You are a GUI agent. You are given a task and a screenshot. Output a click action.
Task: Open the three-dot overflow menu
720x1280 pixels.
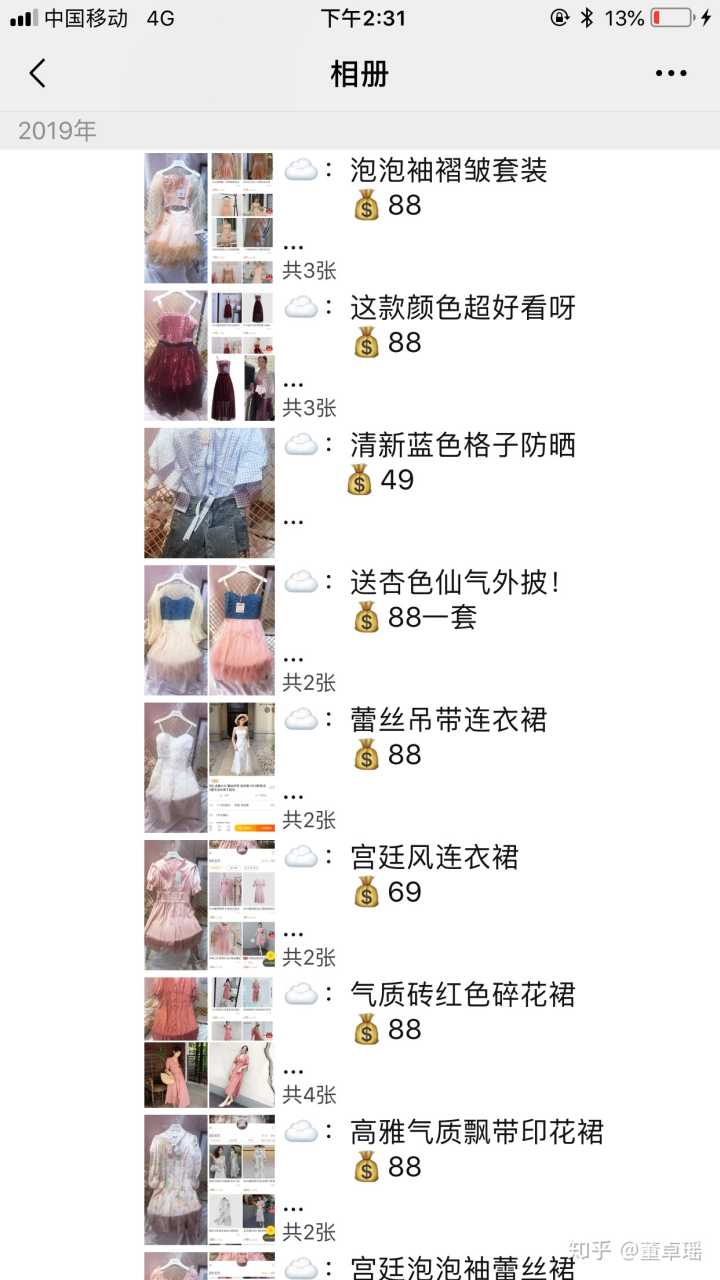click(x=670, y=73)
